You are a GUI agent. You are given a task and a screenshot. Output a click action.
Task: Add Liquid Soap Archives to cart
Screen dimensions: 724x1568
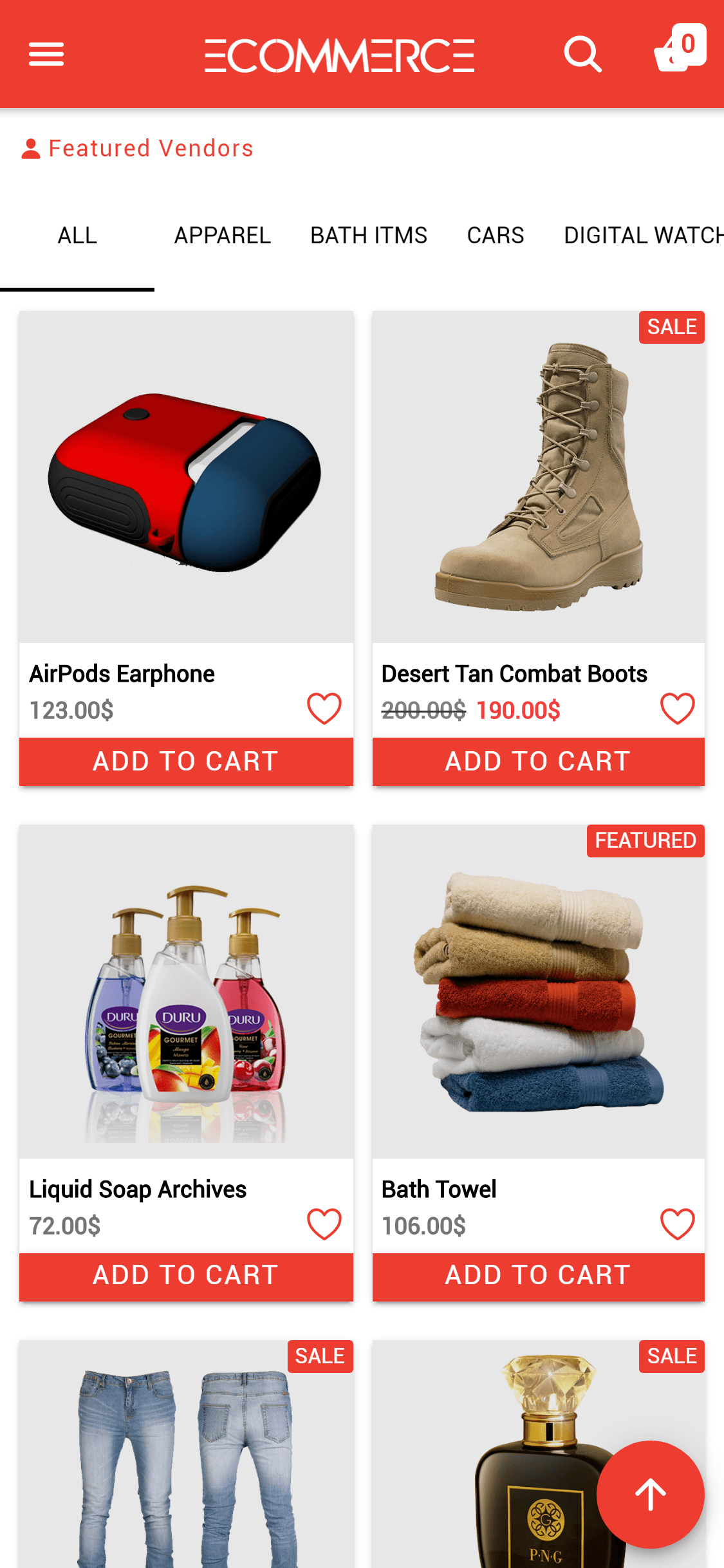tap(186, 1275)
